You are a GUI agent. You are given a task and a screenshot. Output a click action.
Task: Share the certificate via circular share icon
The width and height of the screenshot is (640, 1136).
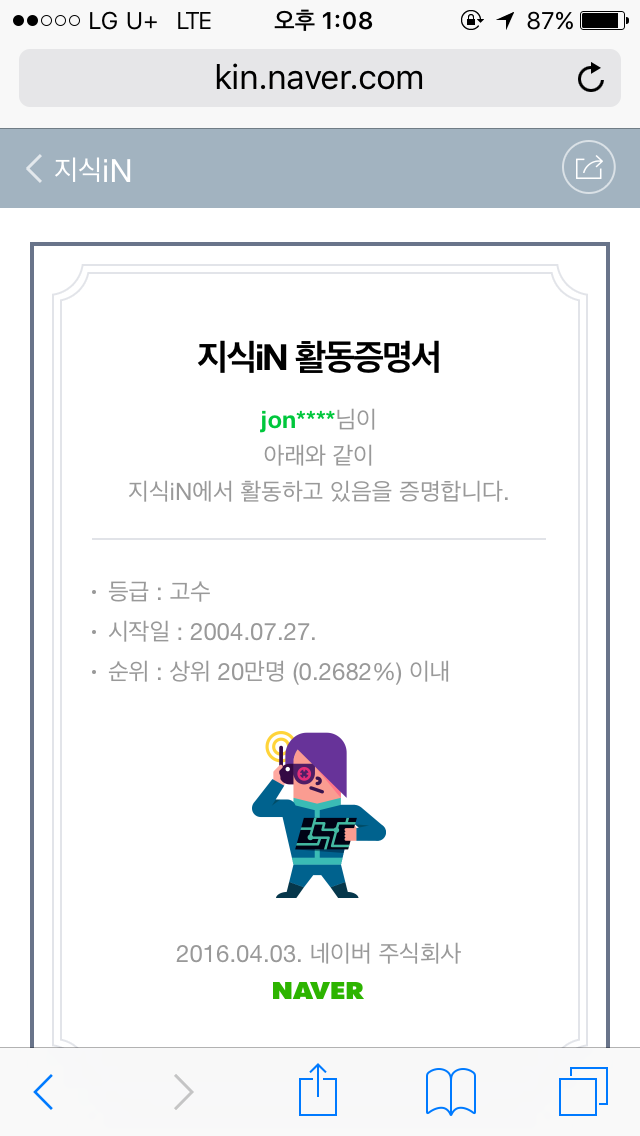pos(589,167)
